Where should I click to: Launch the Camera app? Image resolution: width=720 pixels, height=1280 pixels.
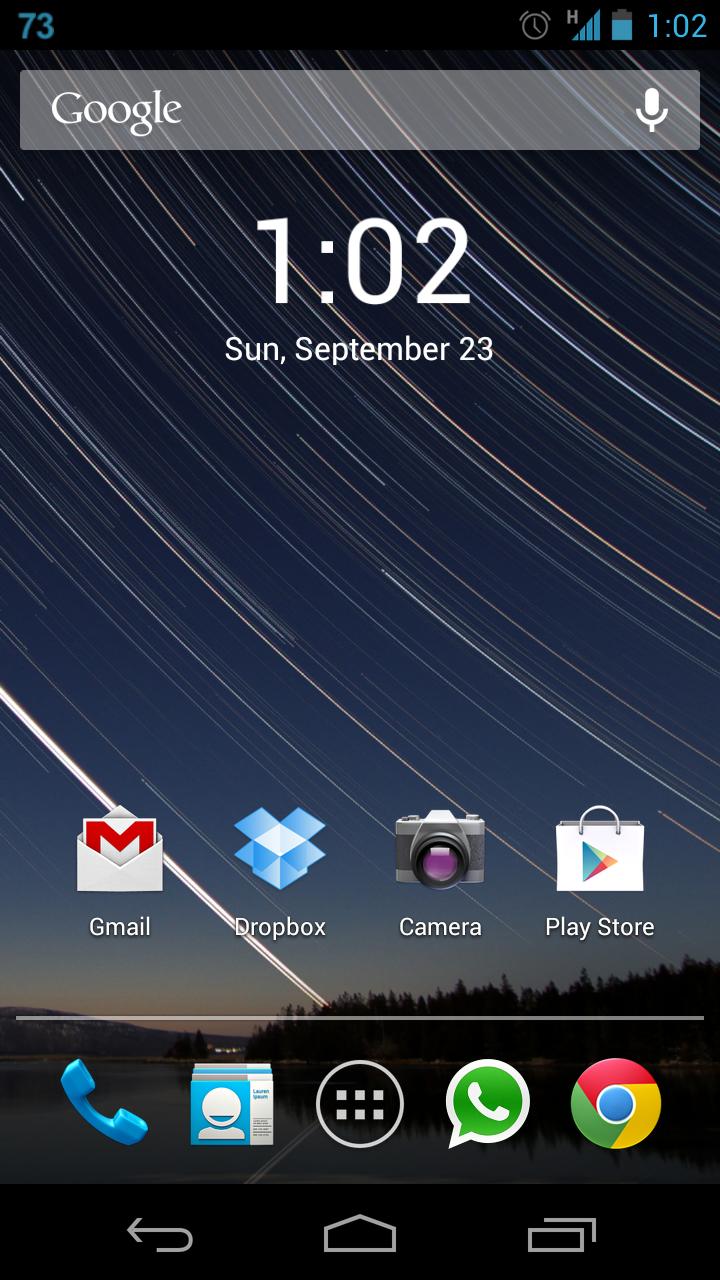pos(440,852)
